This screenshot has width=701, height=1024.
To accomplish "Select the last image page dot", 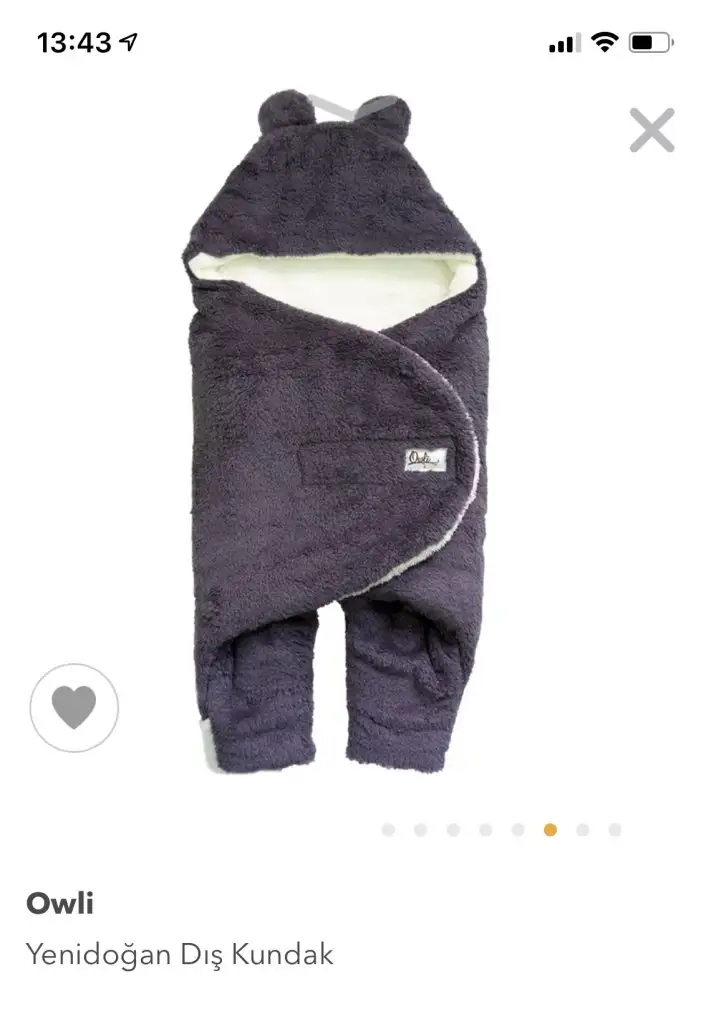I will (x=615, y=829).
